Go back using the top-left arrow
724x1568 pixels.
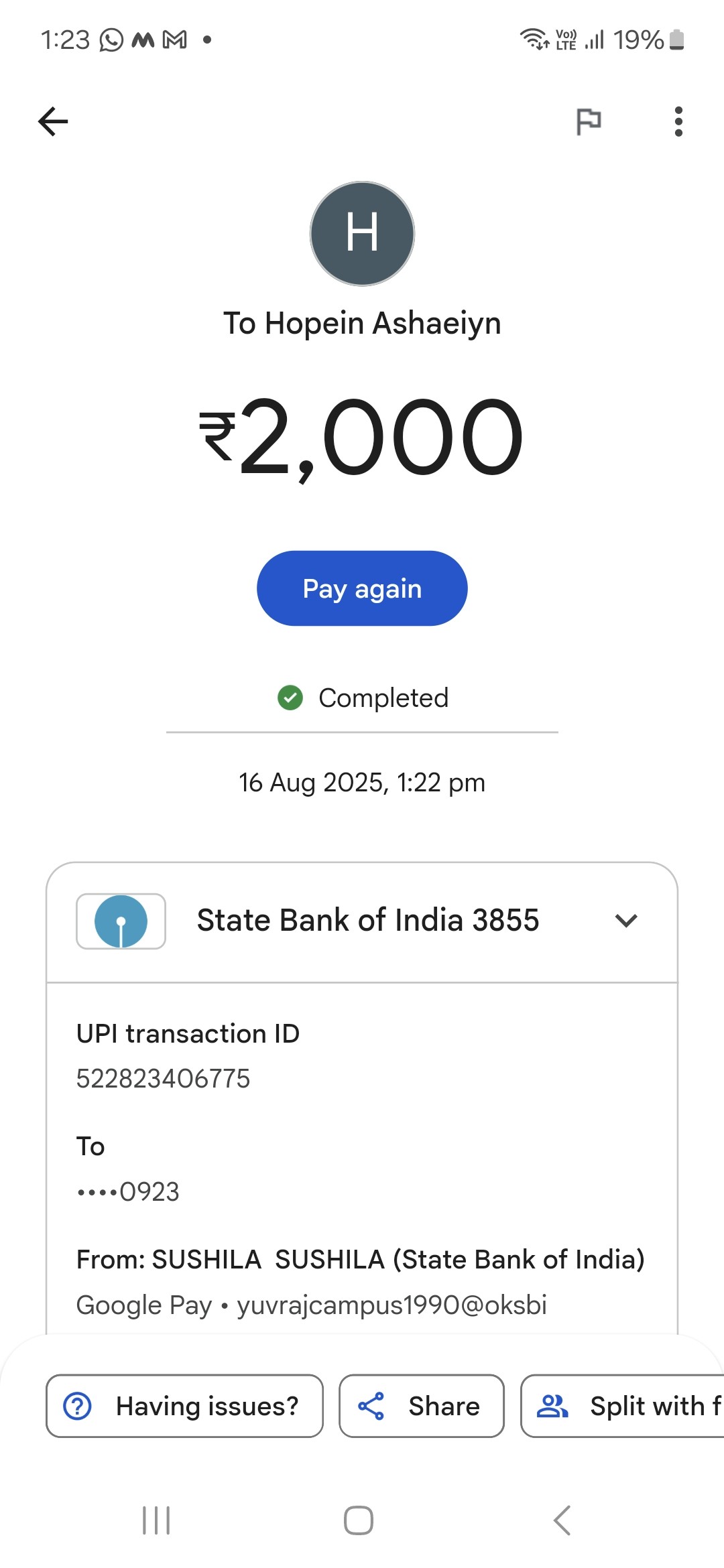tap(53, 121)
